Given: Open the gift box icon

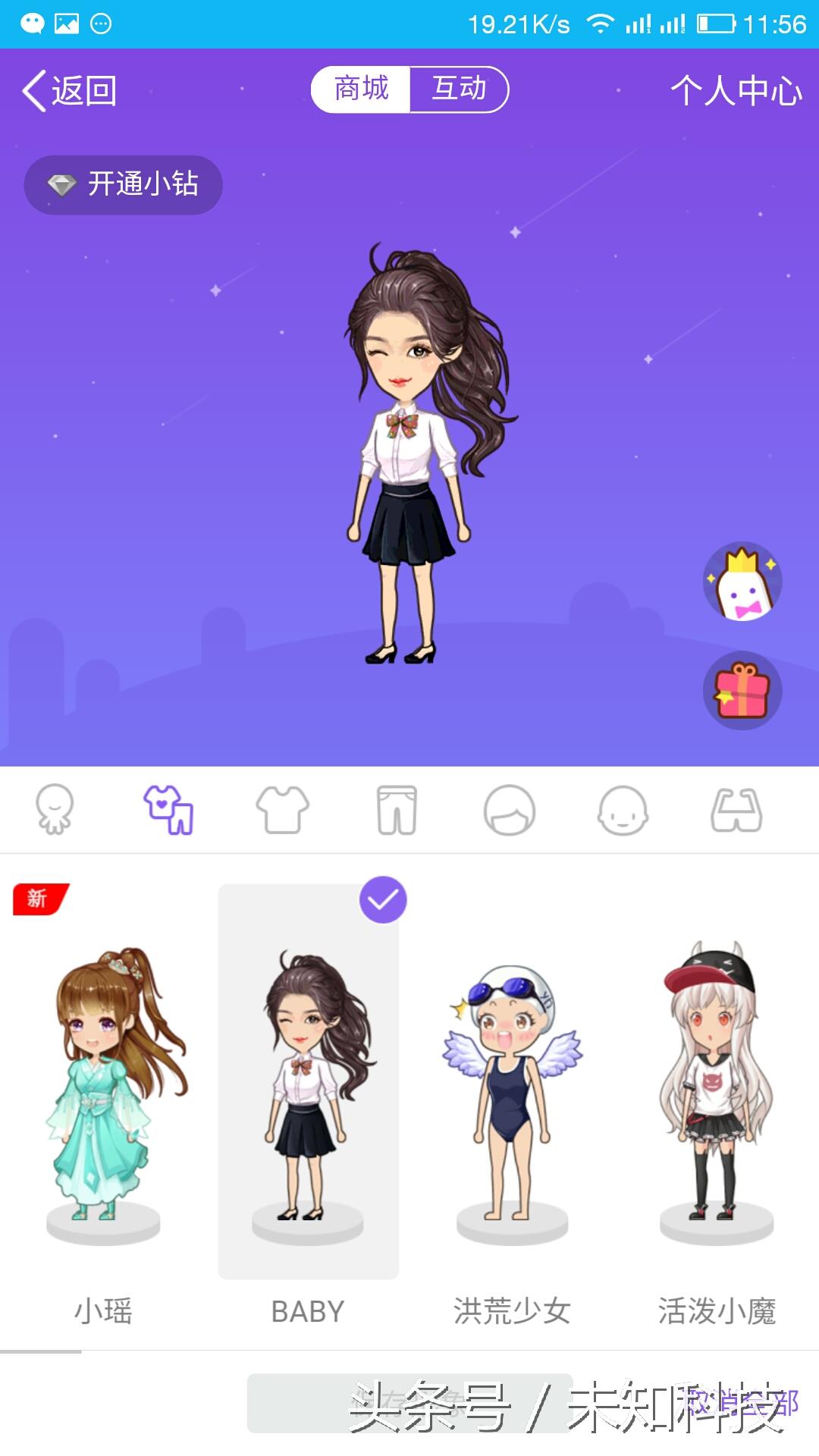Looking at the screenshot, I should click(742, 691).
